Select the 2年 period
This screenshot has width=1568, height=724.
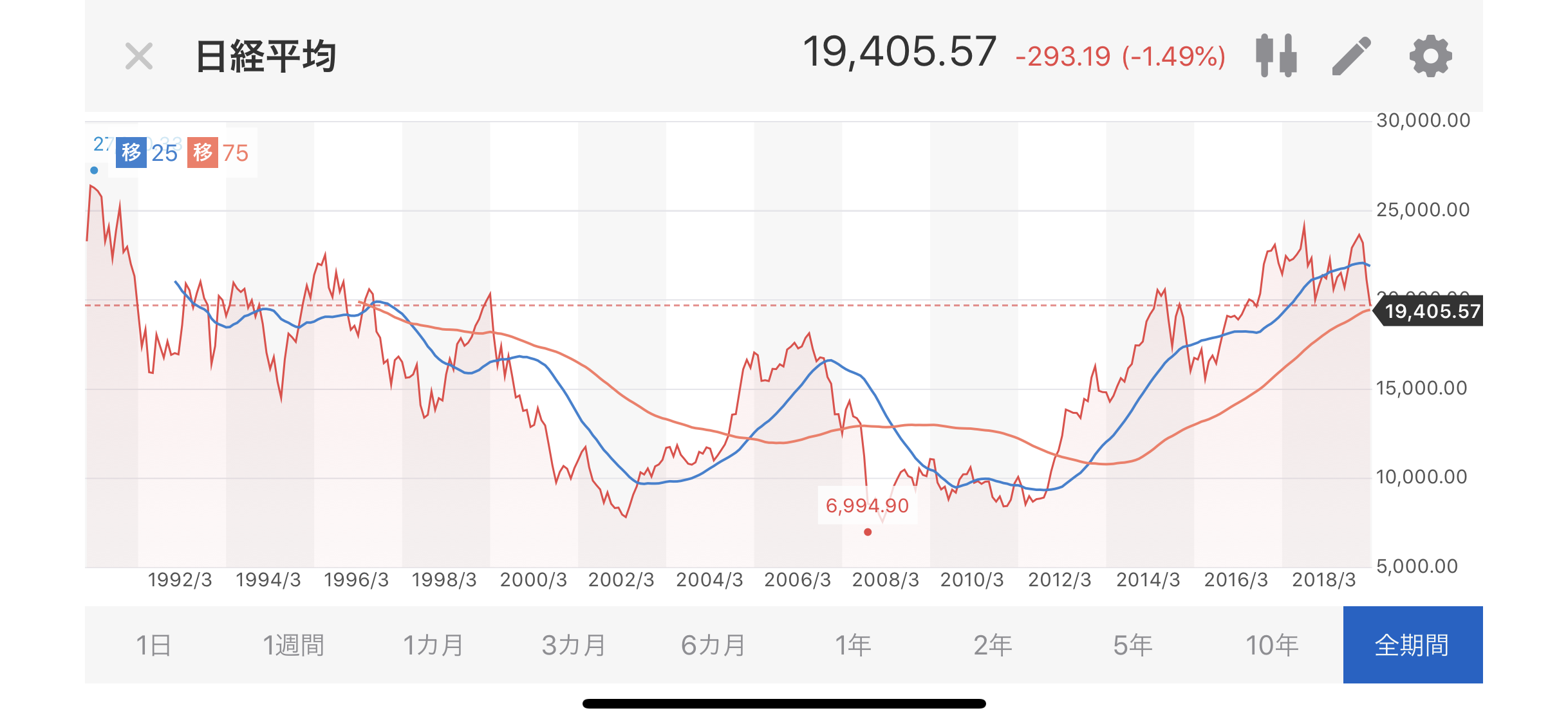(x=993, y=645)
